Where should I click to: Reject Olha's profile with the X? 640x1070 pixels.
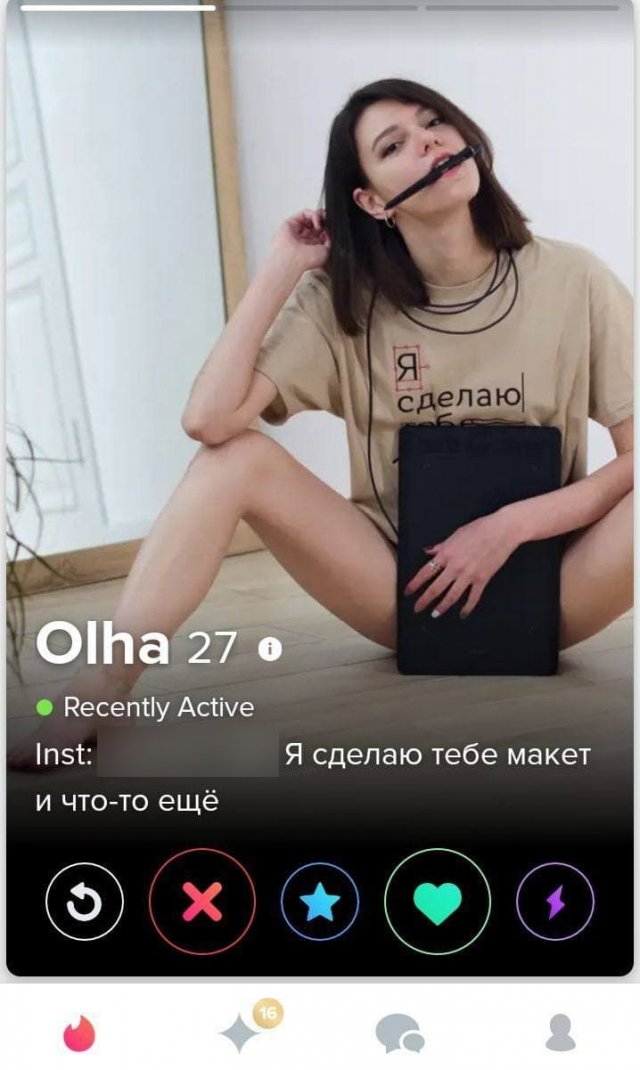[202, 902]
